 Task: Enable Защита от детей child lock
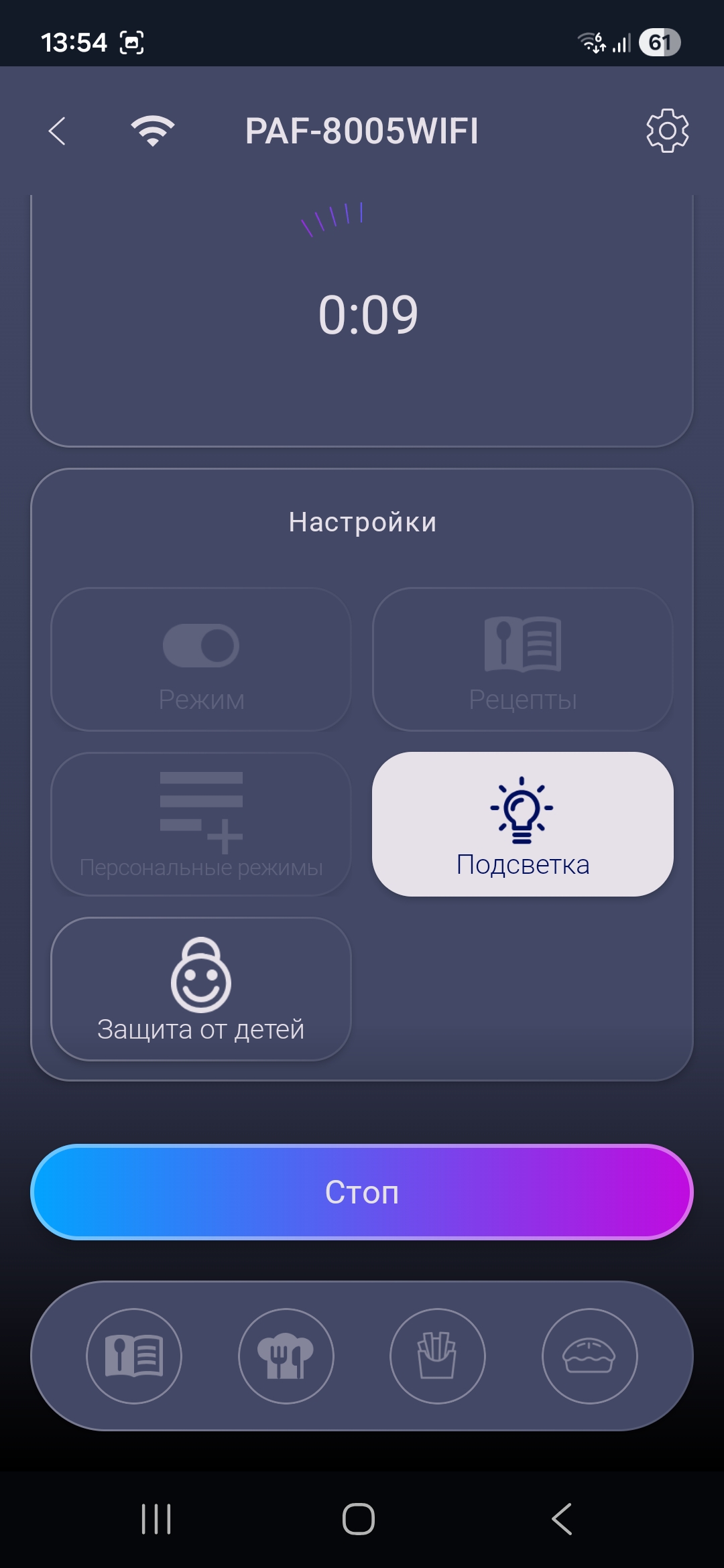coord(201,988)
